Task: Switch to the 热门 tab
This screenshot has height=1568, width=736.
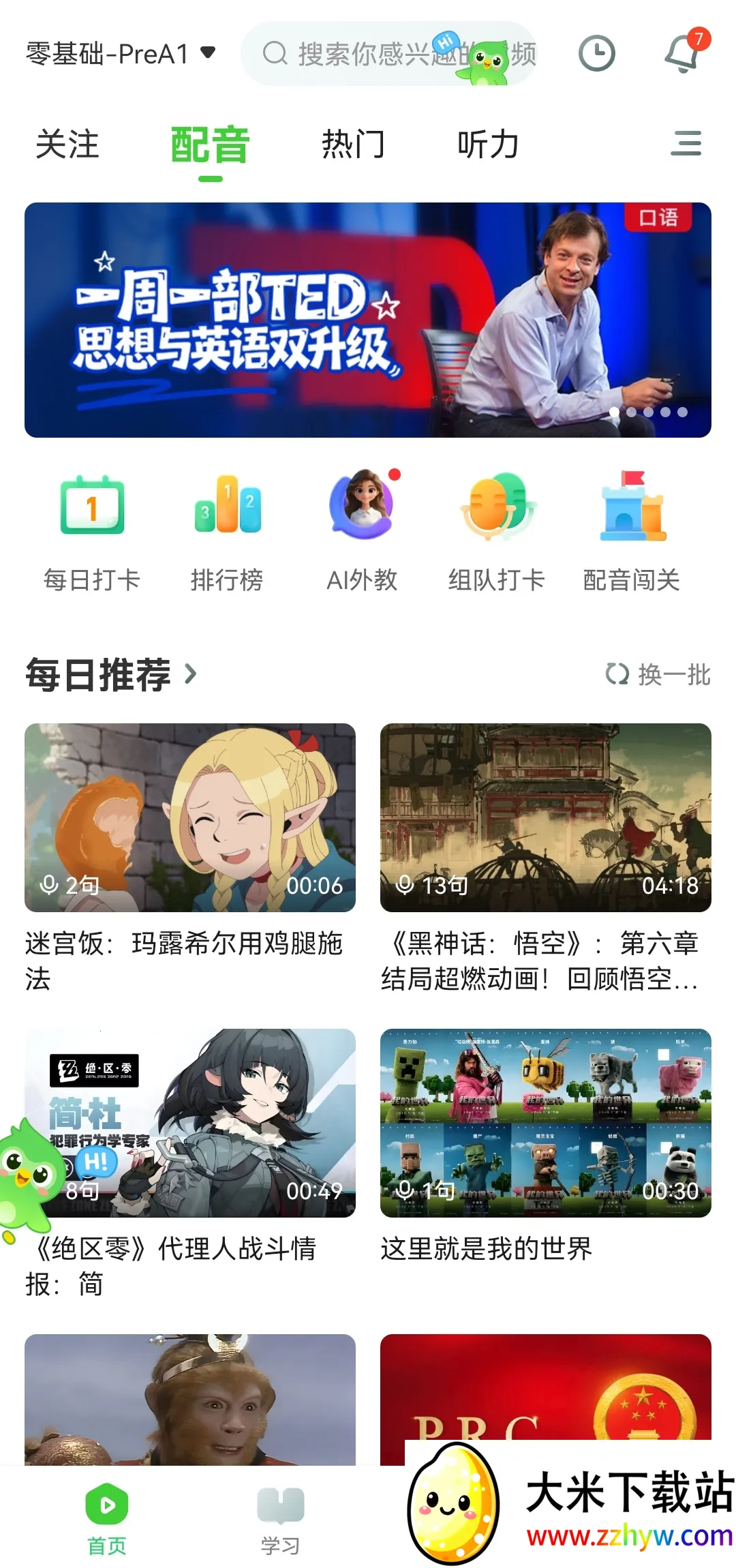Action: pyautogui.click(x=353, y=145)
